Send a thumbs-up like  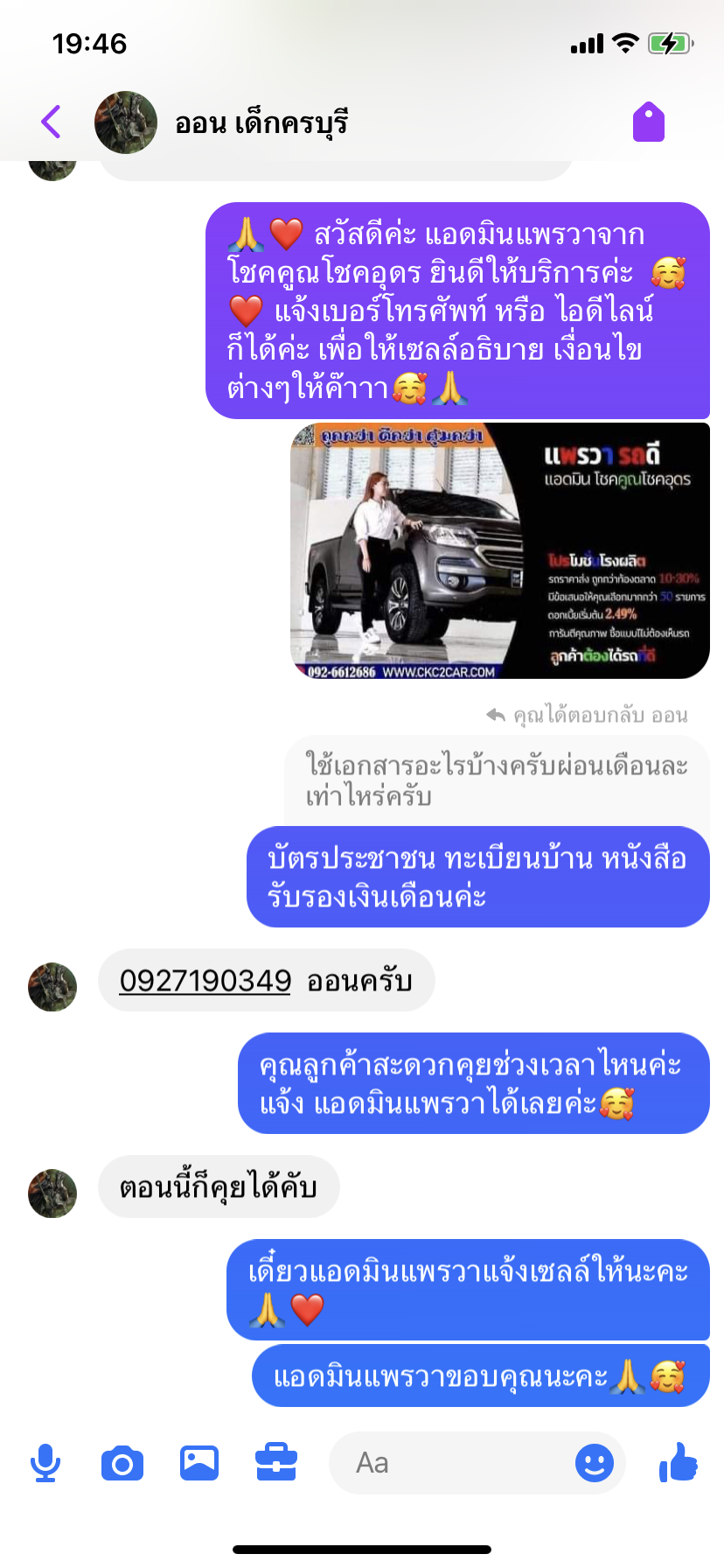click(679, 1462)
